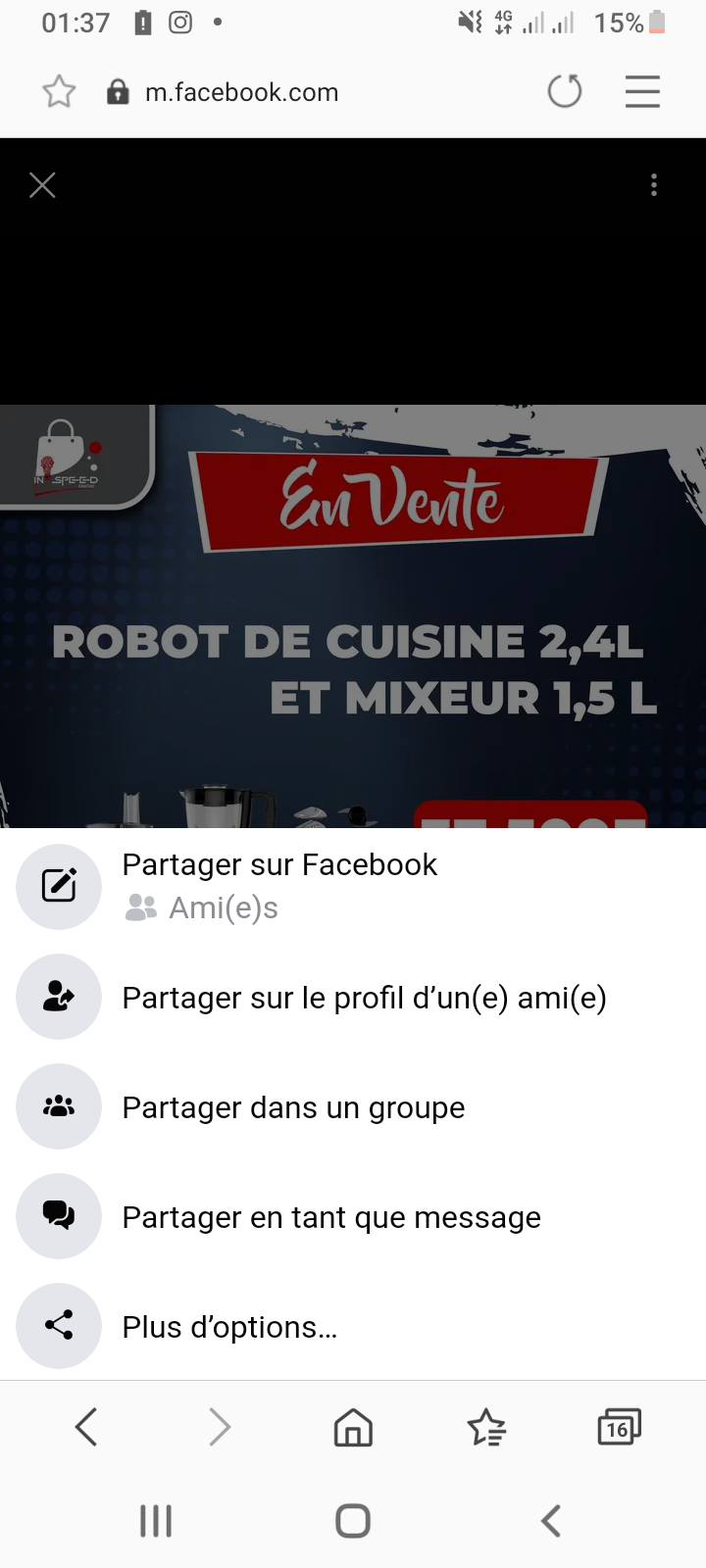The width and height of the screenshot is (706, 1568).
Task: Open the system recent apps view
Action: point(156,1521)
